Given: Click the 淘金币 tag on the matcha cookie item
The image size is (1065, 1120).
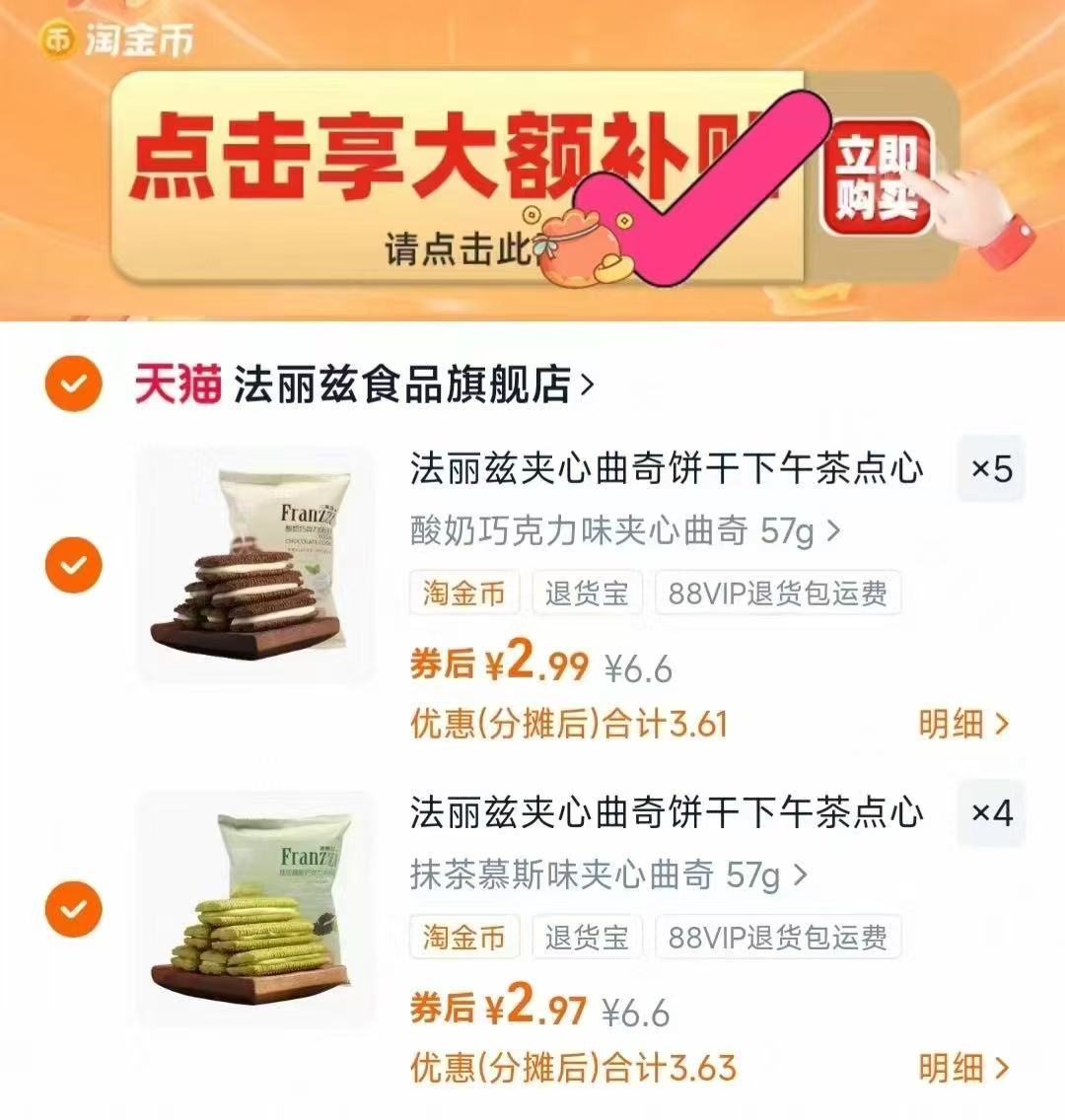Looking at the screenshot, I should 462,937.
